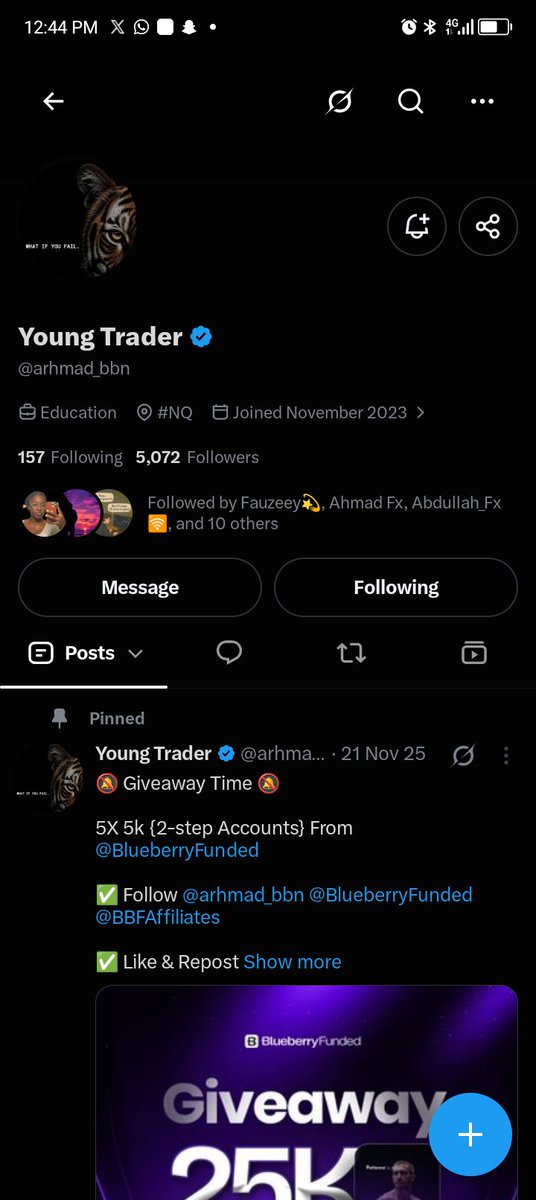Switch to the Reposts tab
The height and width of the screenshot is (1200, 536).
coord(351,653)
